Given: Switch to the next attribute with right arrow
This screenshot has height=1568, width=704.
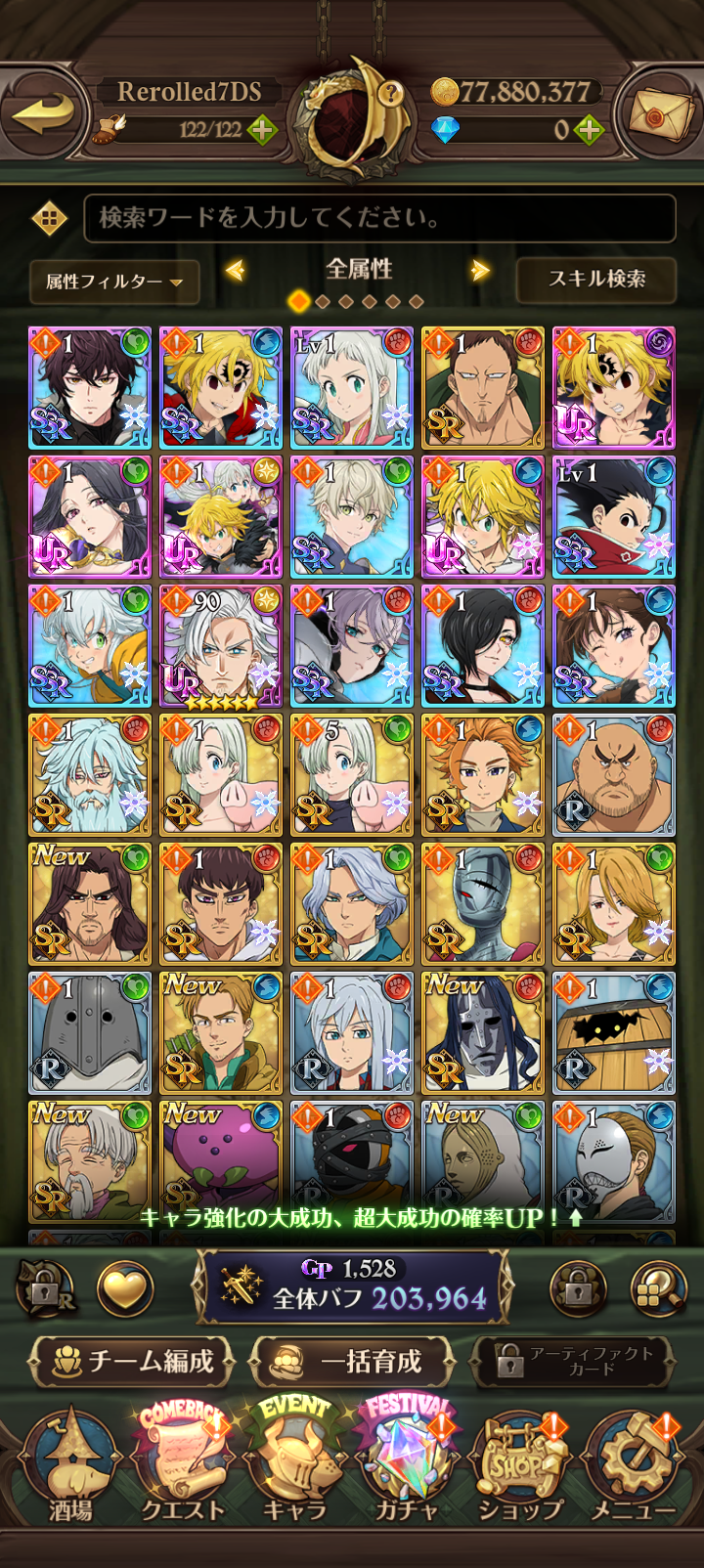Looking at the screenshot, I should pos(479,270).
